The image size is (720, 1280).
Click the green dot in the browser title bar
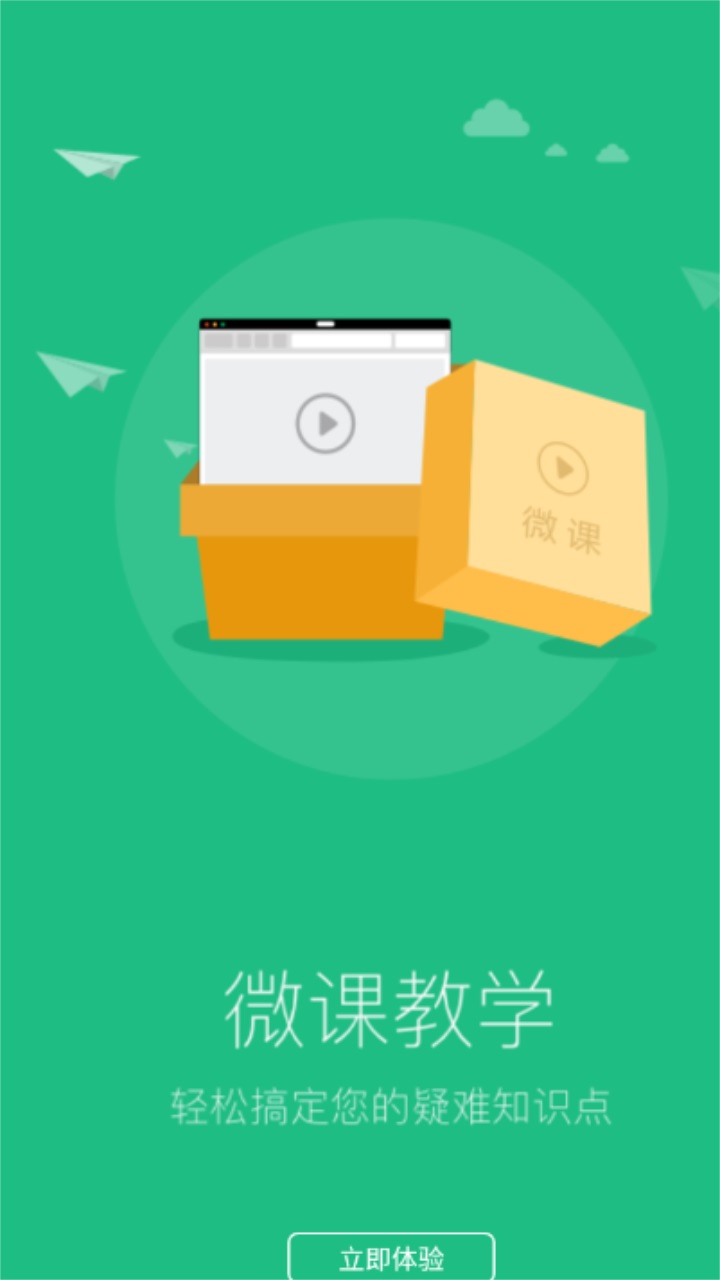coord(221,324)
